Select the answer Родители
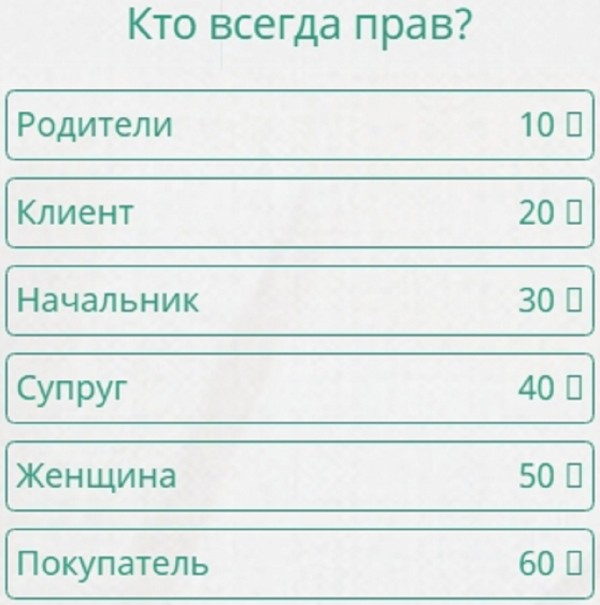The height and width of the screenshot is (605, 600). (x=300, y=125)
